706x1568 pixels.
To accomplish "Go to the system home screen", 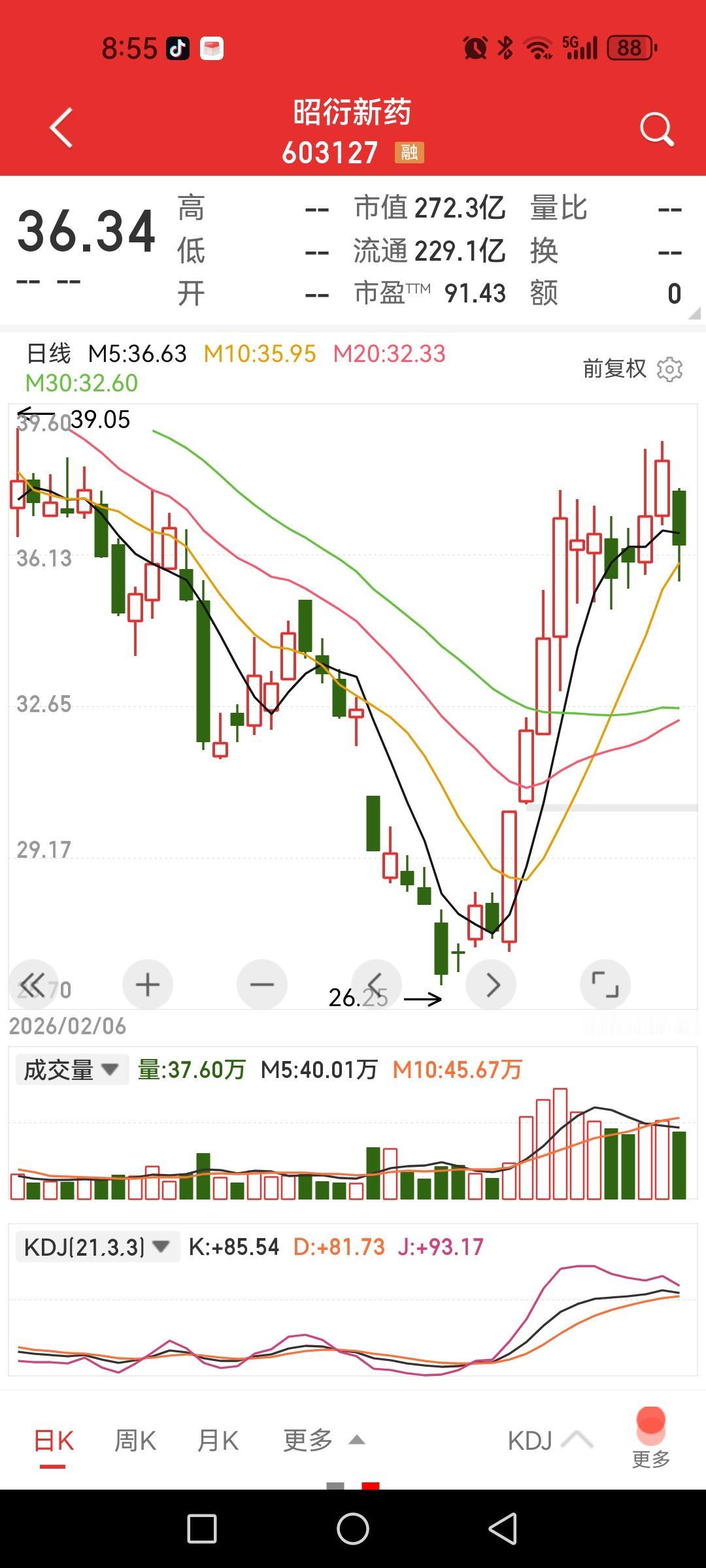I will point(353,1529).
